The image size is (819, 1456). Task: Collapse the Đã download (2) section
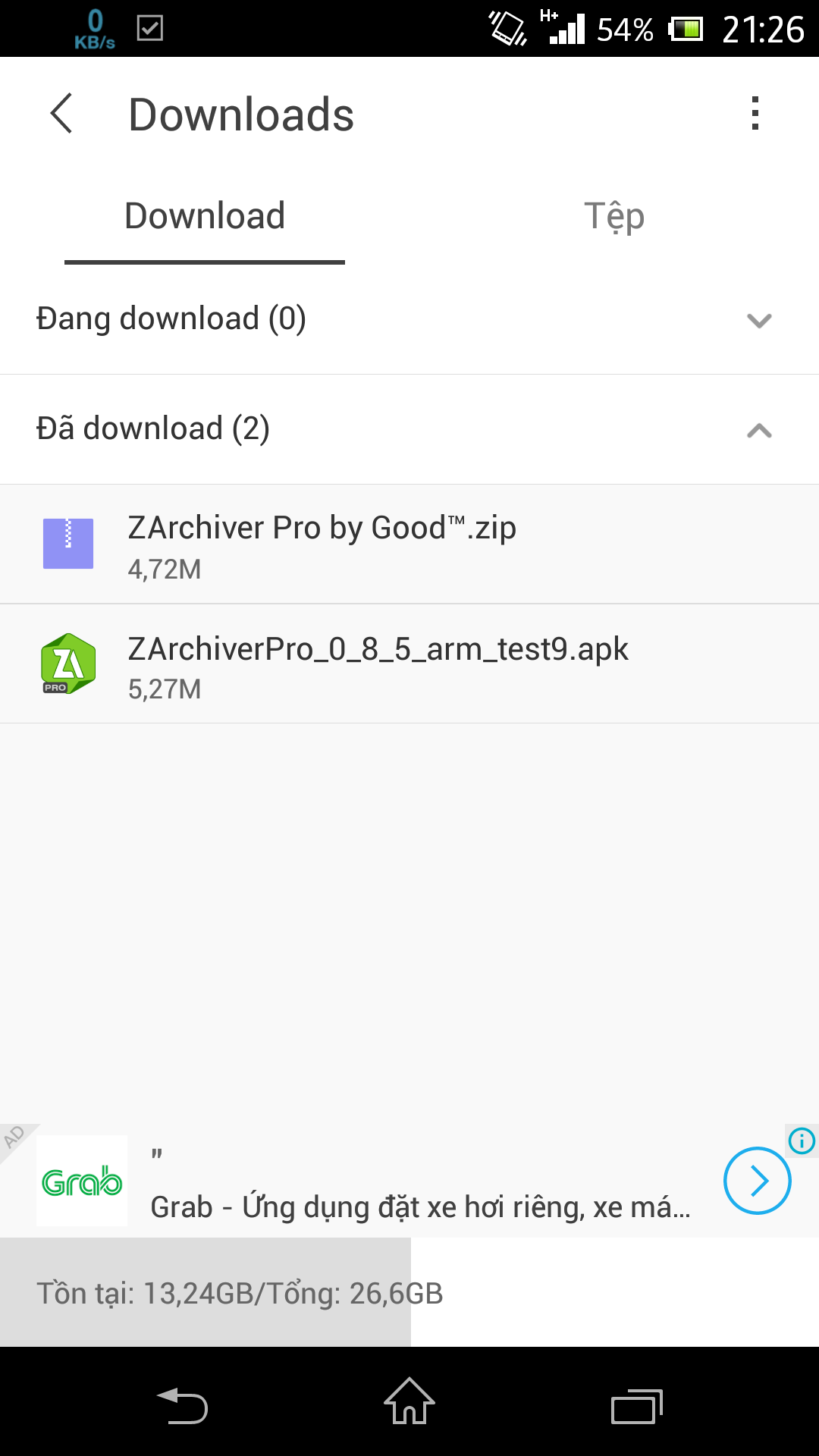758,430
